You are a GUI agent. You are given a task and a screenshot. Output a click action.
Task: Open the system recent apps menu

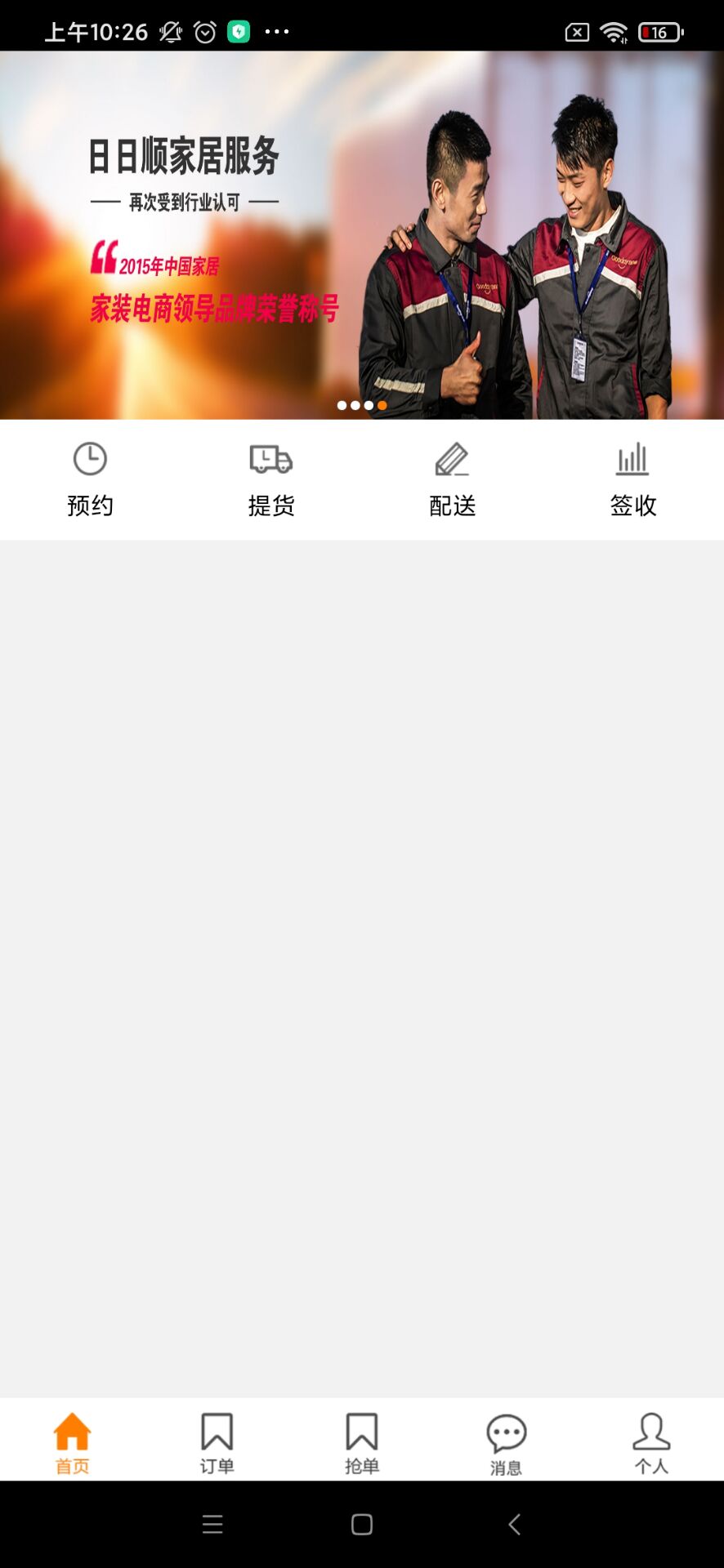(212, 1524)
